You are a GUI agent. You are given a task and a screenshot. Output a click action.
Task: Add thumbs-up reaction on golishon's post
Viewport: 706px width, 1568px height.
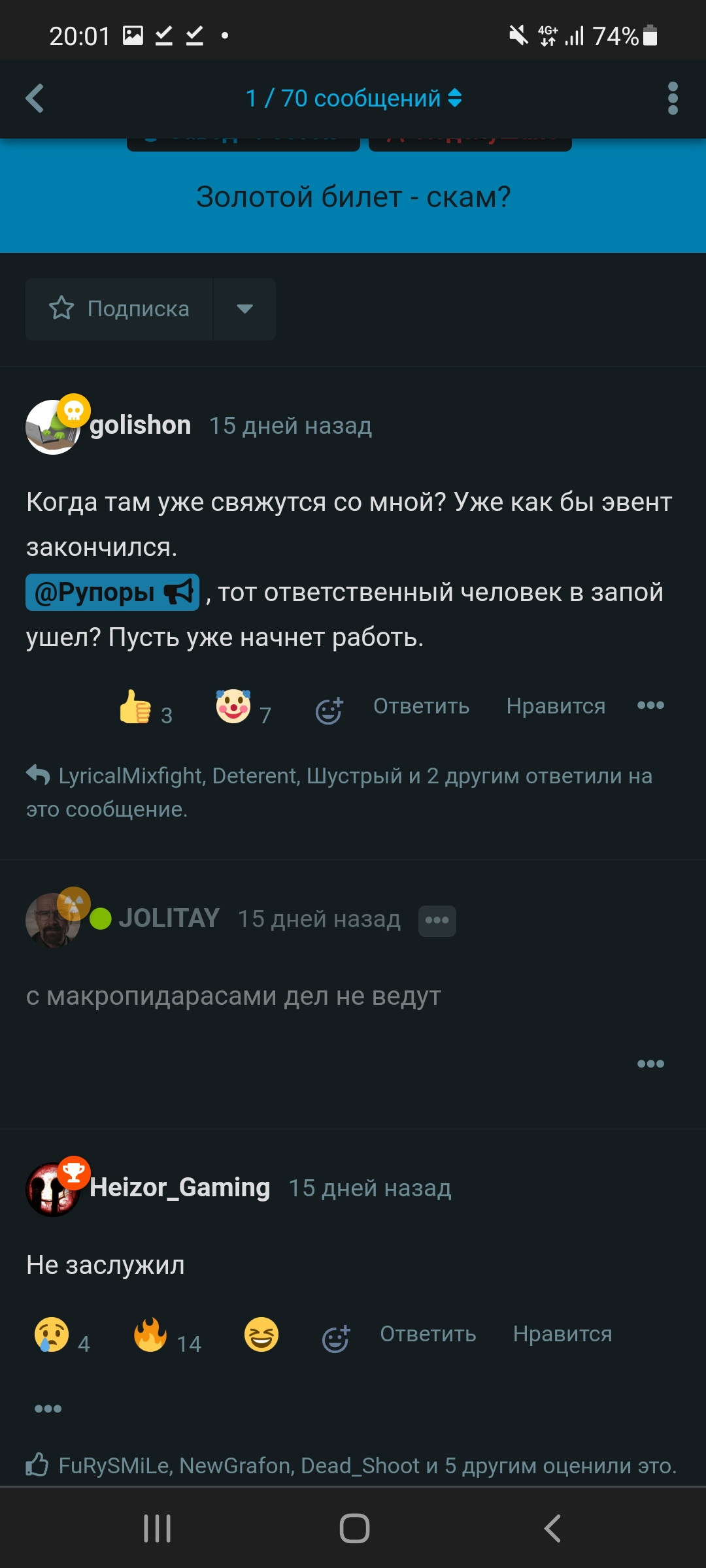(x=135, y=708)
